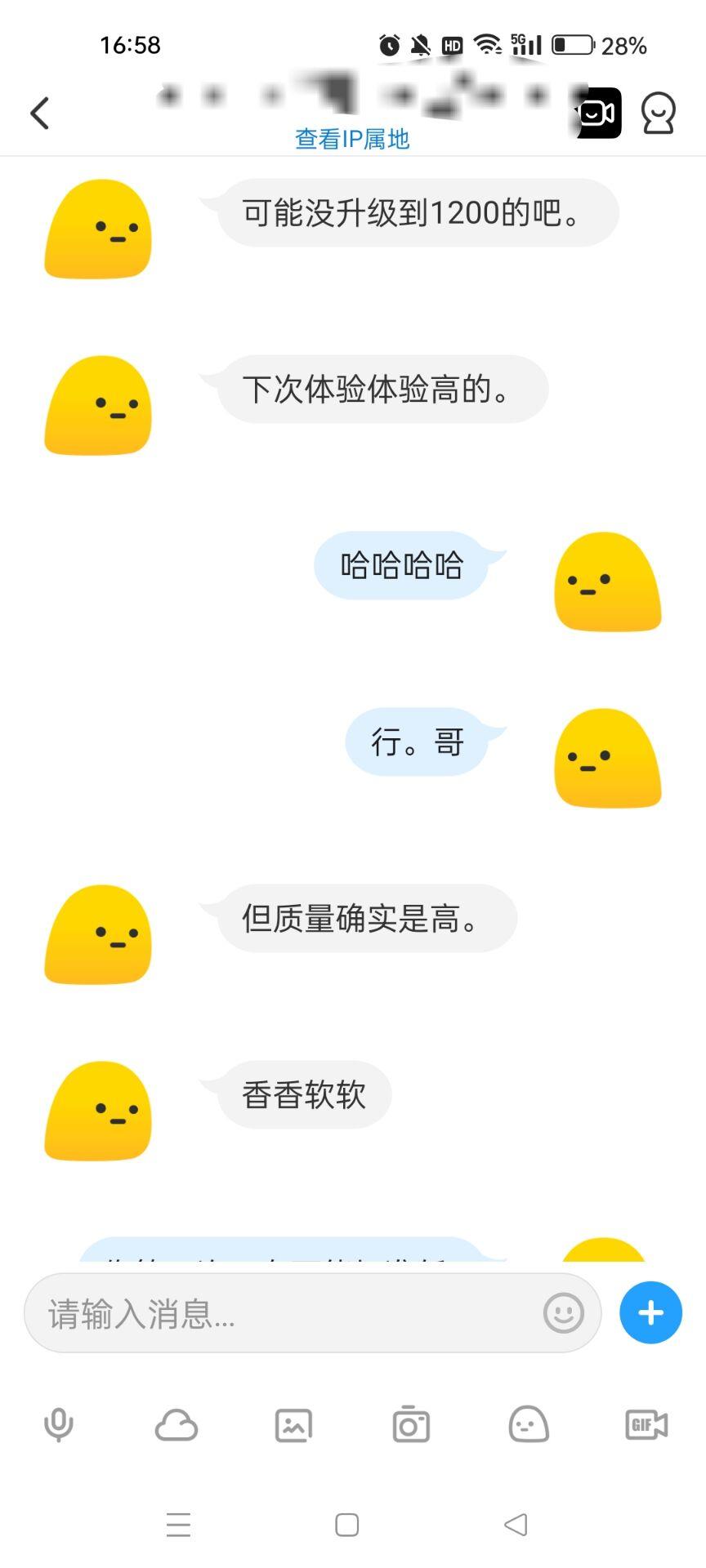706x1568 pixels.
Task: Go to the home screen
Action: click(347, 1525)
